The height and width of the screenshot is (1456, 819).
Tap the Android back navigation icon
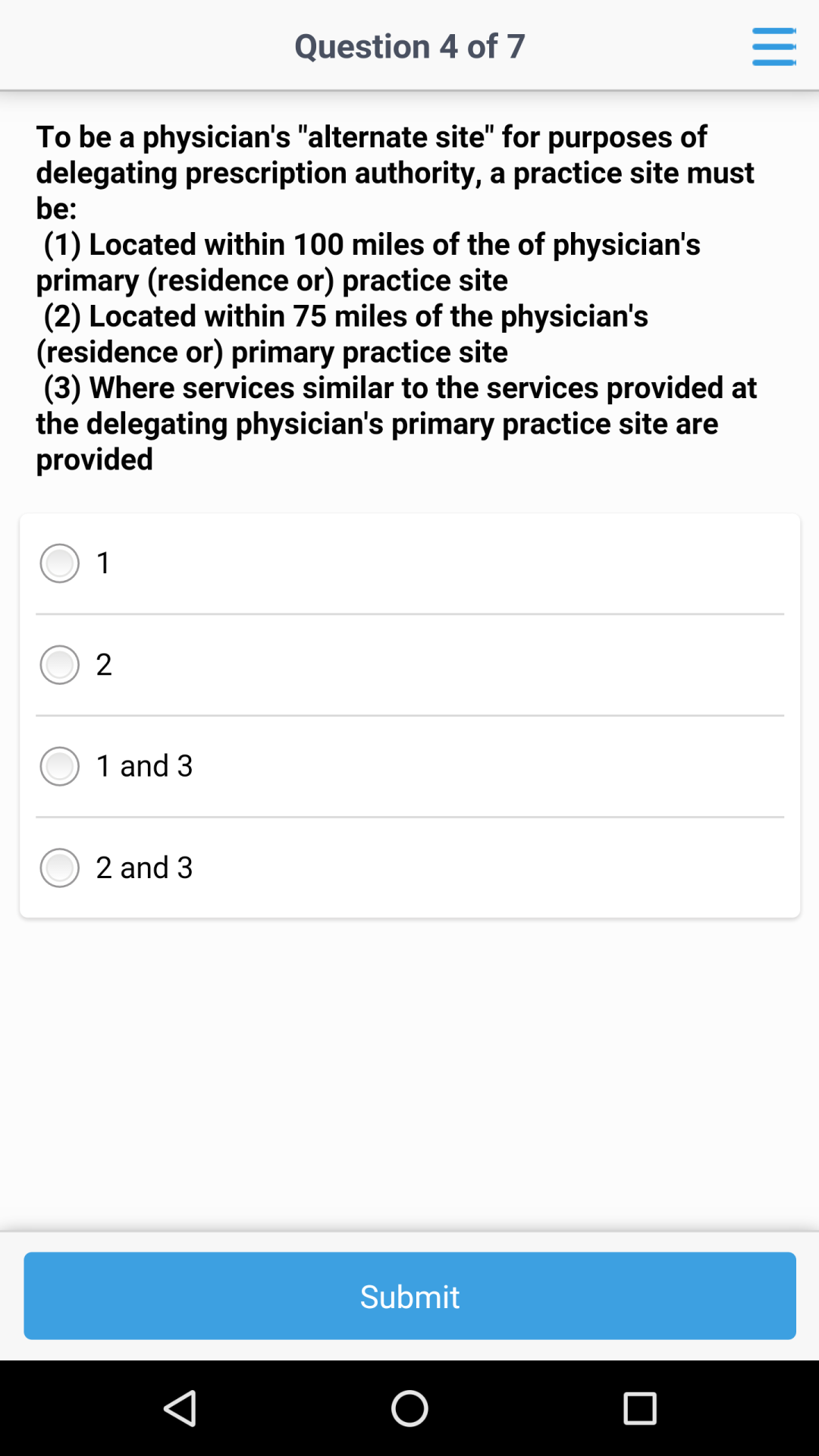point(180,1409)
